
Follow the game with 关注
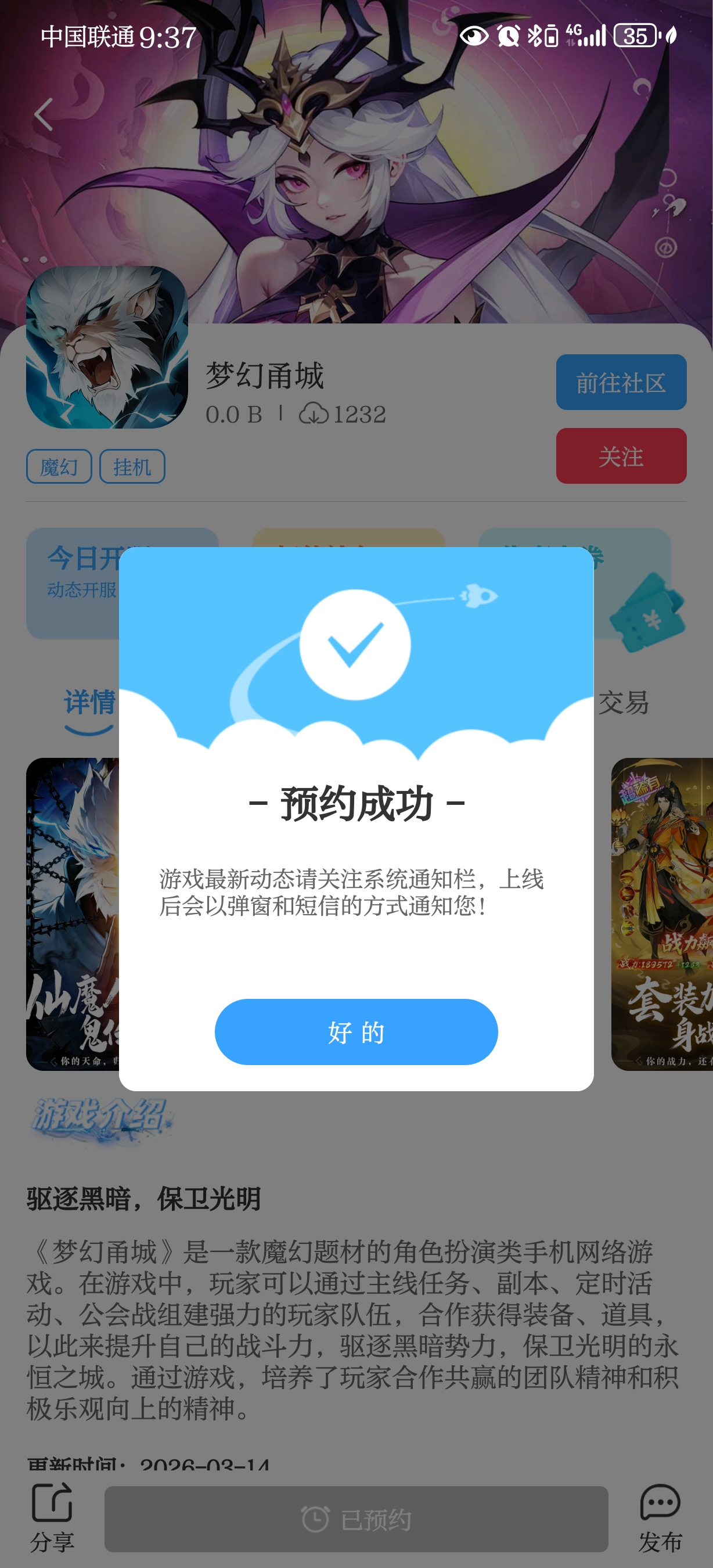point(621,456)
